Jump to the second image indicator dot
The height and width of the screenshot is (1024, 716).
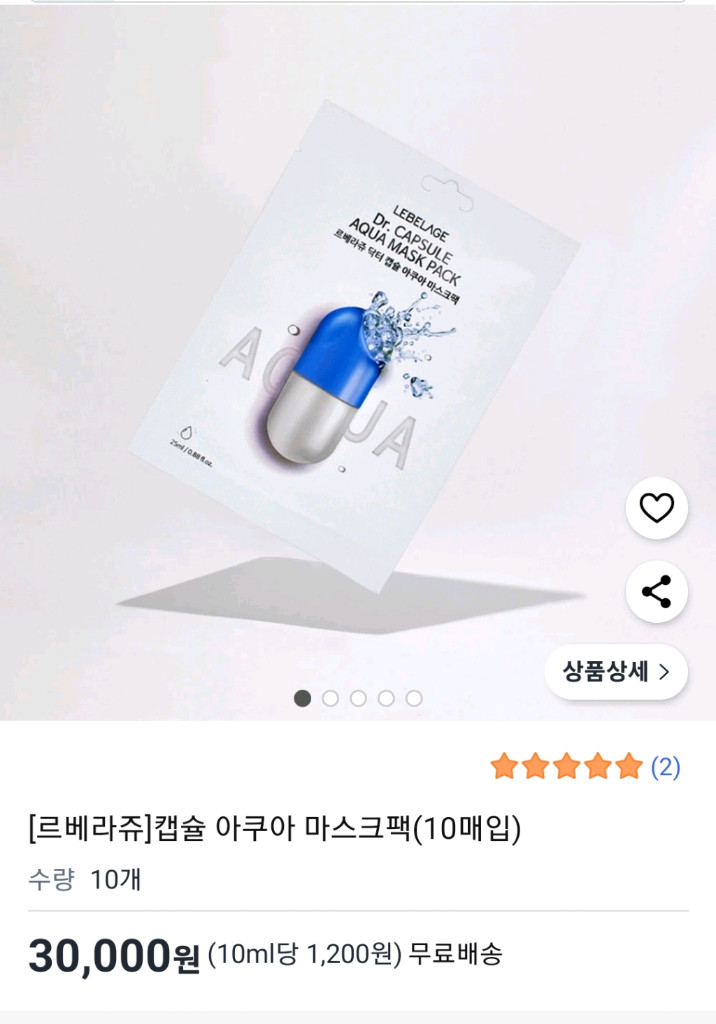coord(330,698)
